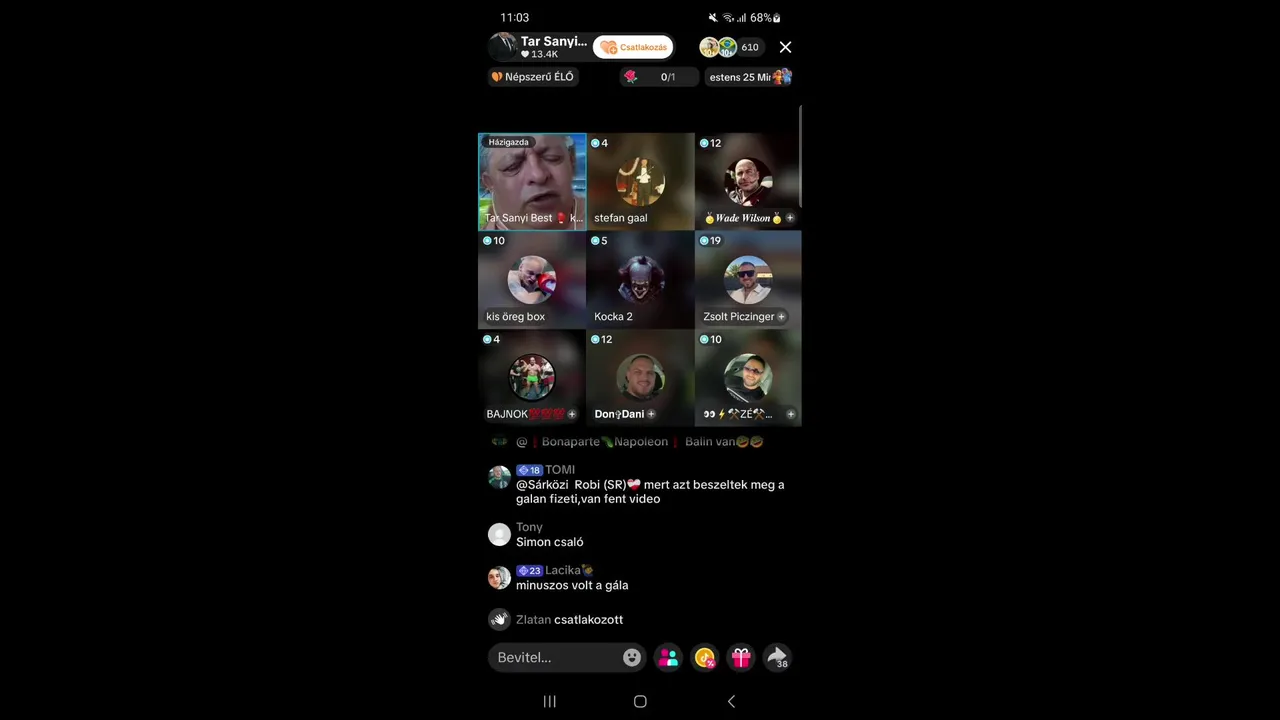Image resolution: width=1280 pixels, height=720 pixels.
Task: Follow Zsolt Piczinger with plus icon
Action: (781, 317)
